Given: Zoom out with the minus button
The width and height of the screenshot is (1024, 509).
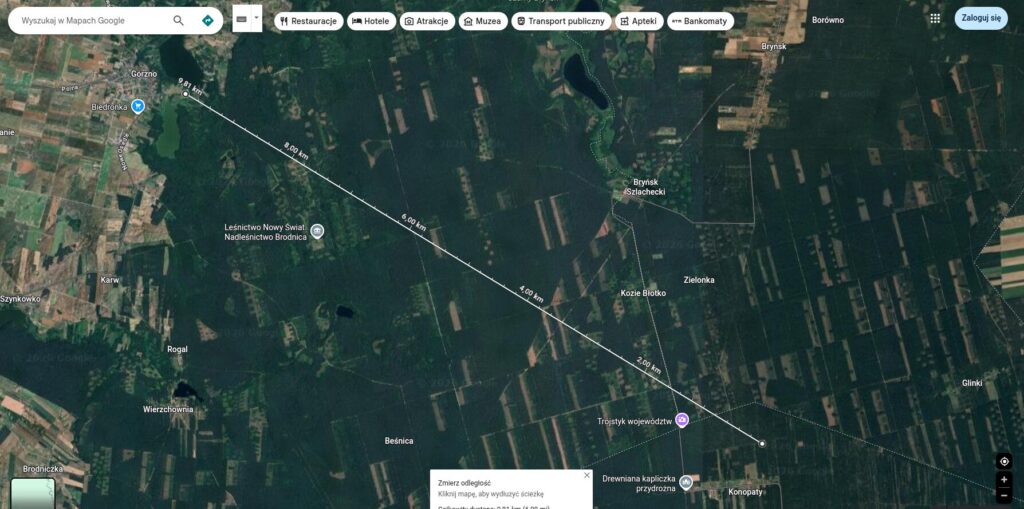Looking at the screenshot, I should pyautogui.click(x=1004, y=495).
